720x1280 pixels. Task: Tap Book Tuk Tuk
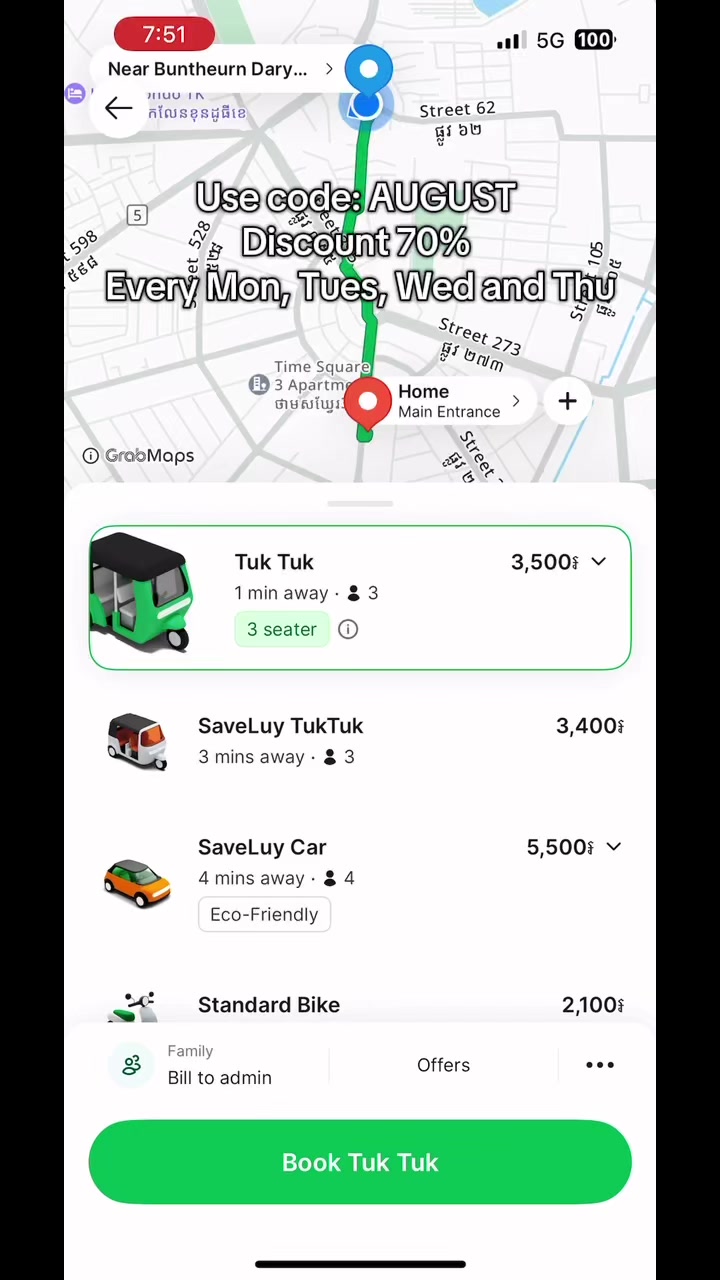click(360, 1162)
